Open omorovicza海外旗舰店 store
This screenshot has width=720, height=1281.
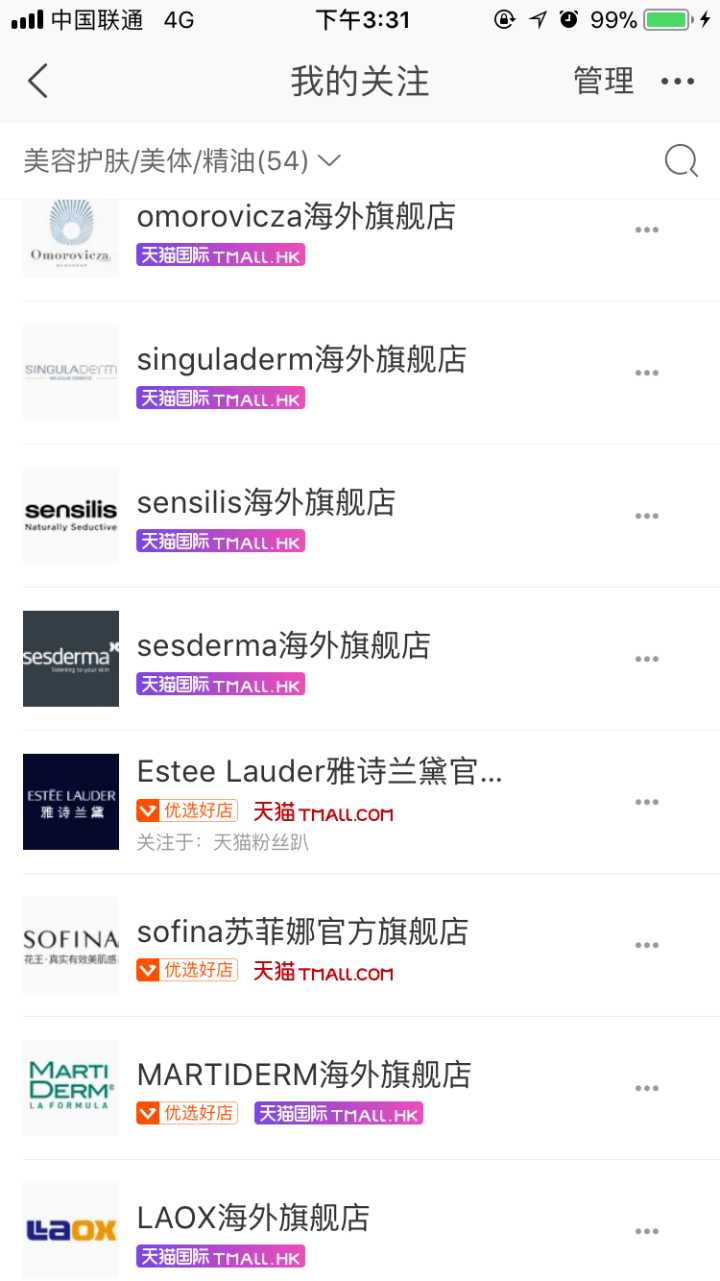click(x=296, y=217)
